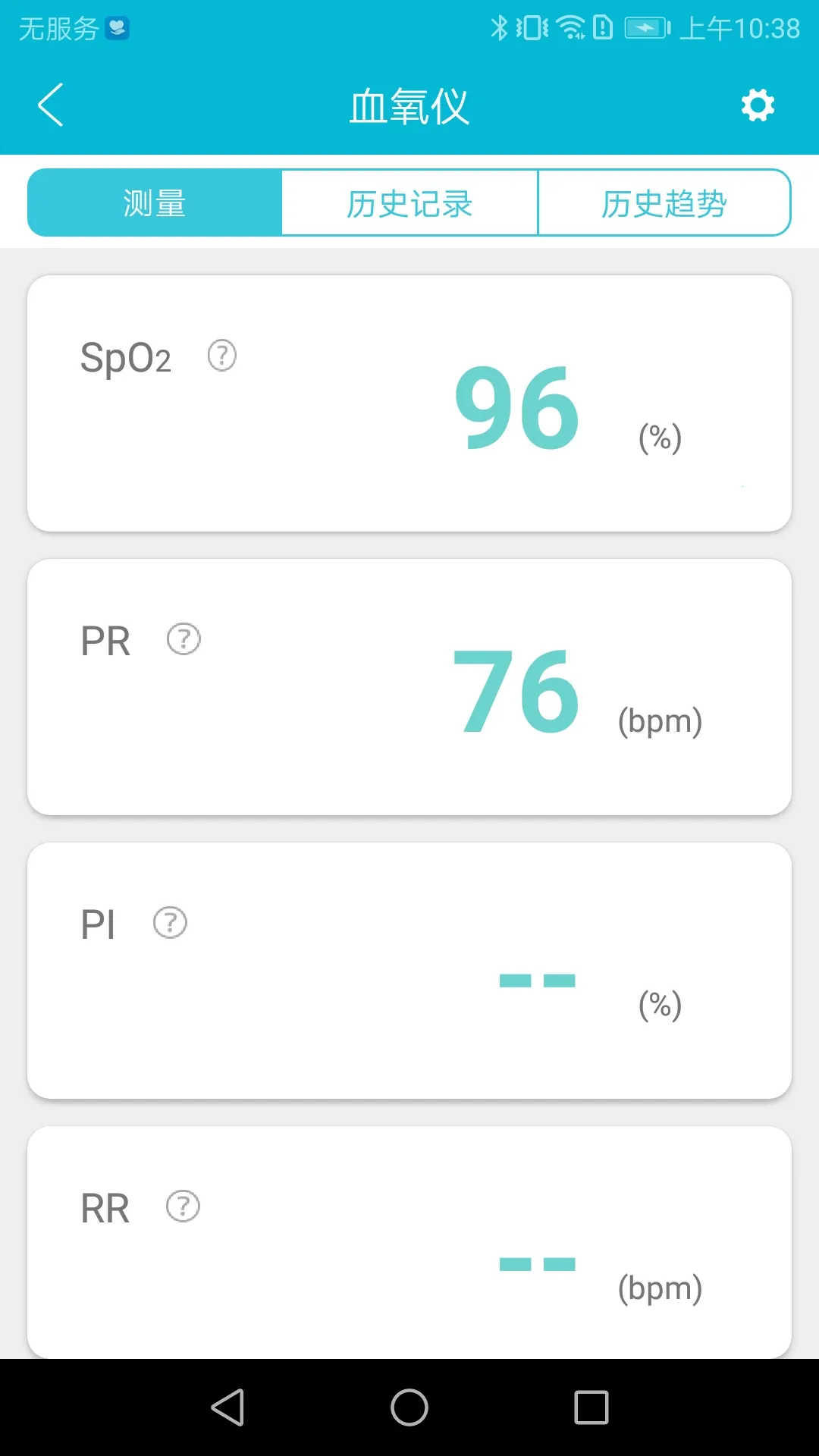Tap the back arrow to leave 血氧仪
Screen dimensions: 819x1456
click(x=50, y=105)
